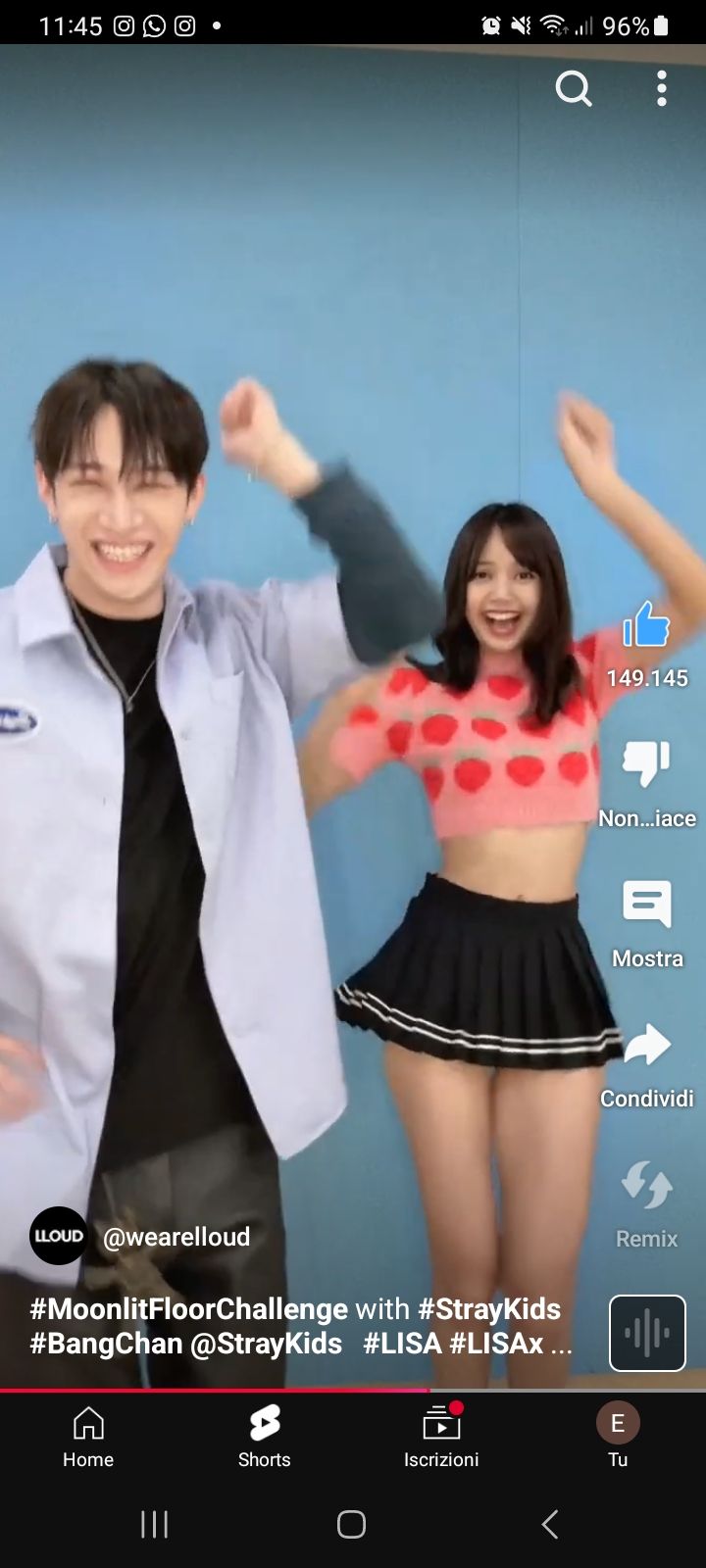Image resolution: width=706 pixels, height=1568 pixels.
Task: Open search in the Shorts player
Action: pos(574,89)
